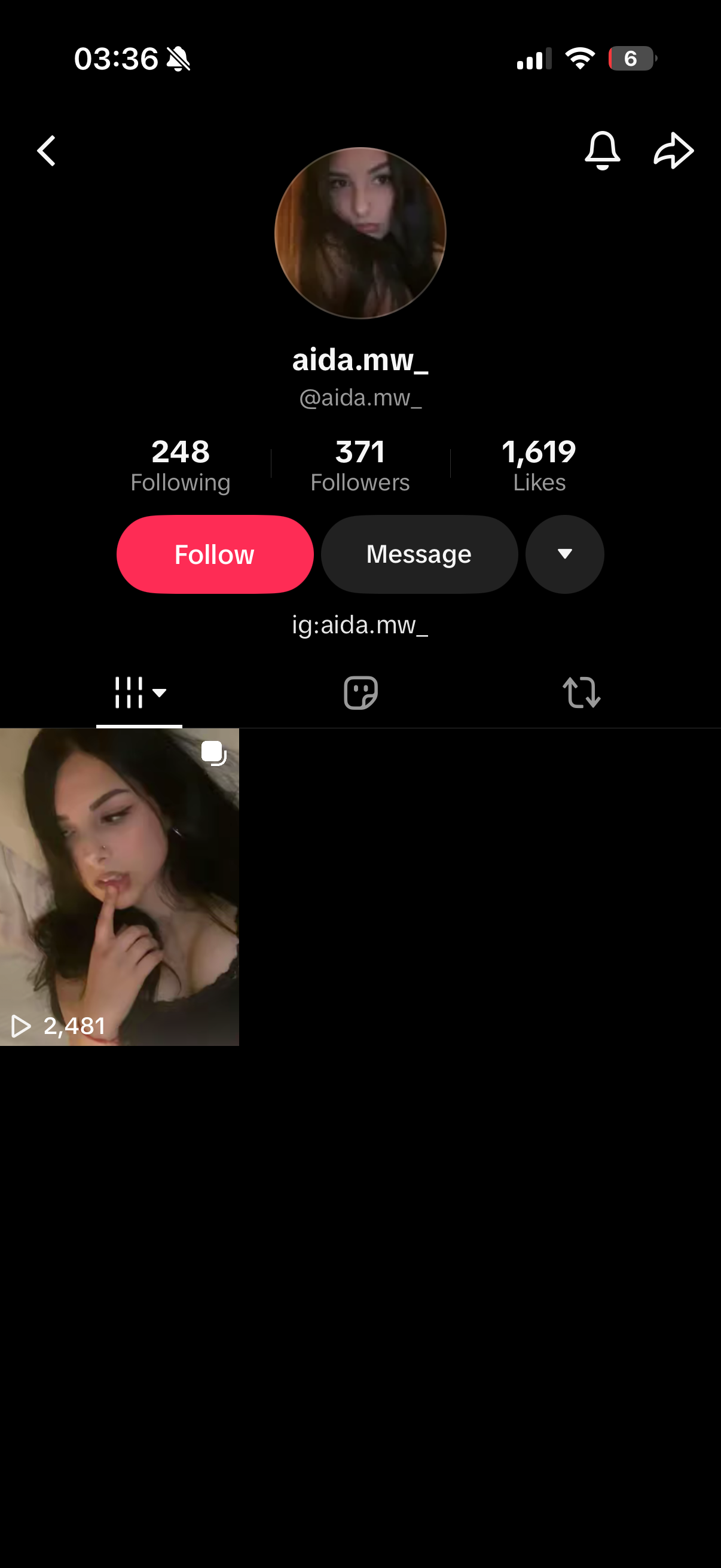This screenshot has width=721, height=1568.
Task: Select the videos grid tab
Action: 139,693
